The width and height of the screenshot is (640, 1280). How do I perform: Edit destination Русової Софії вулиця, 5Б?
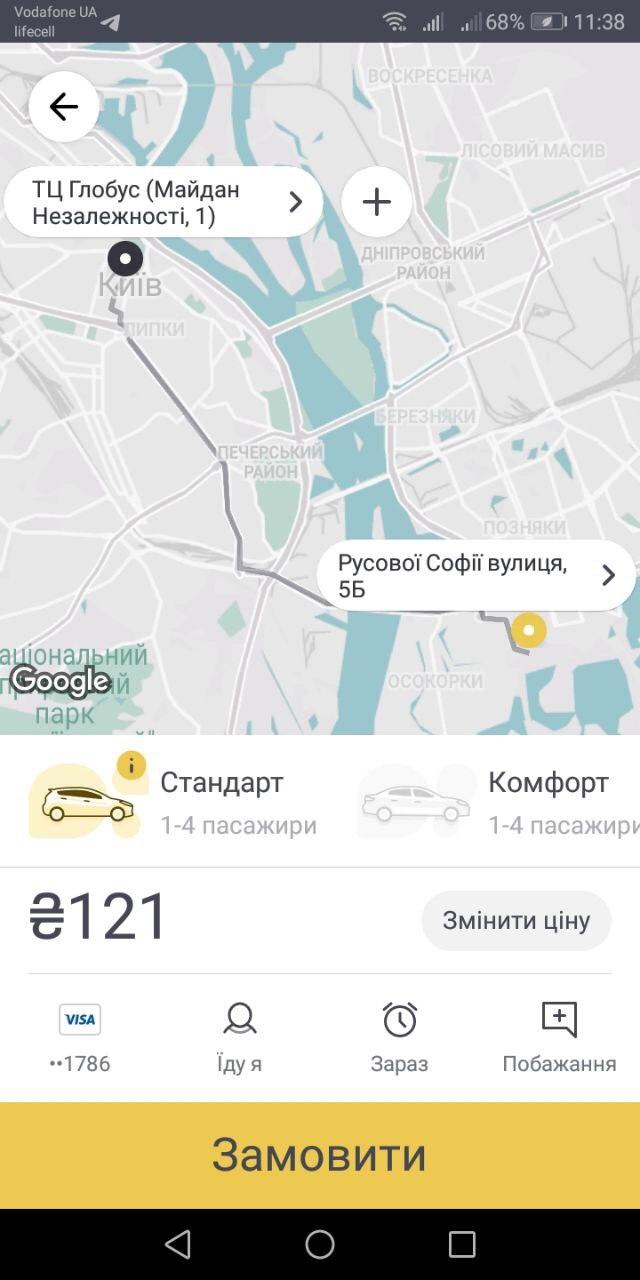[x=476, y=576]
